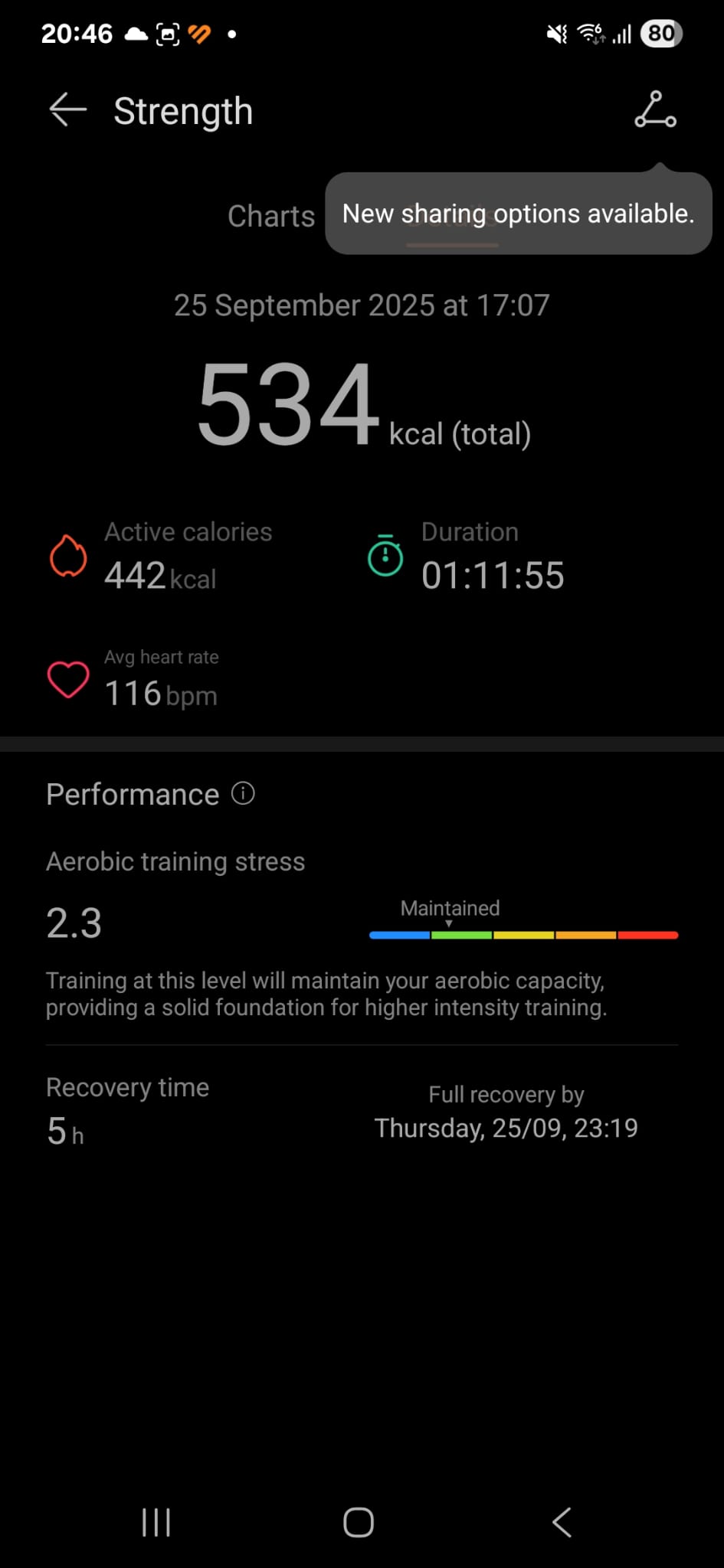
Task: Dismiss the new sharing options tooltip
Action: (x=518, y=214)
